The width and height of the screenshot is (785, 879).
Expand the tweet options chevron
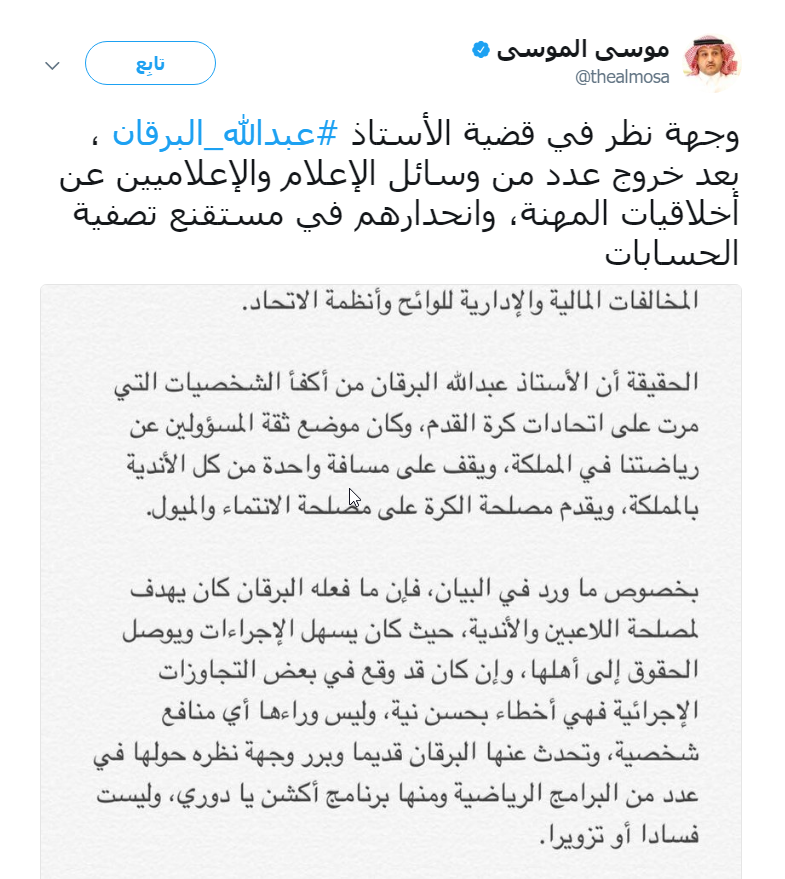point(53,66)
